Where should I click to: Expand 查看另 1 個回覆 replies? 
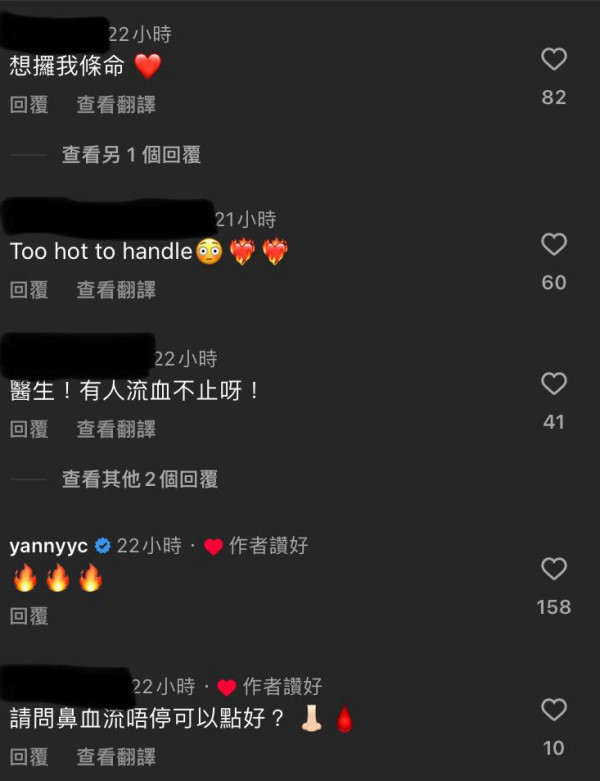[131, 155]
